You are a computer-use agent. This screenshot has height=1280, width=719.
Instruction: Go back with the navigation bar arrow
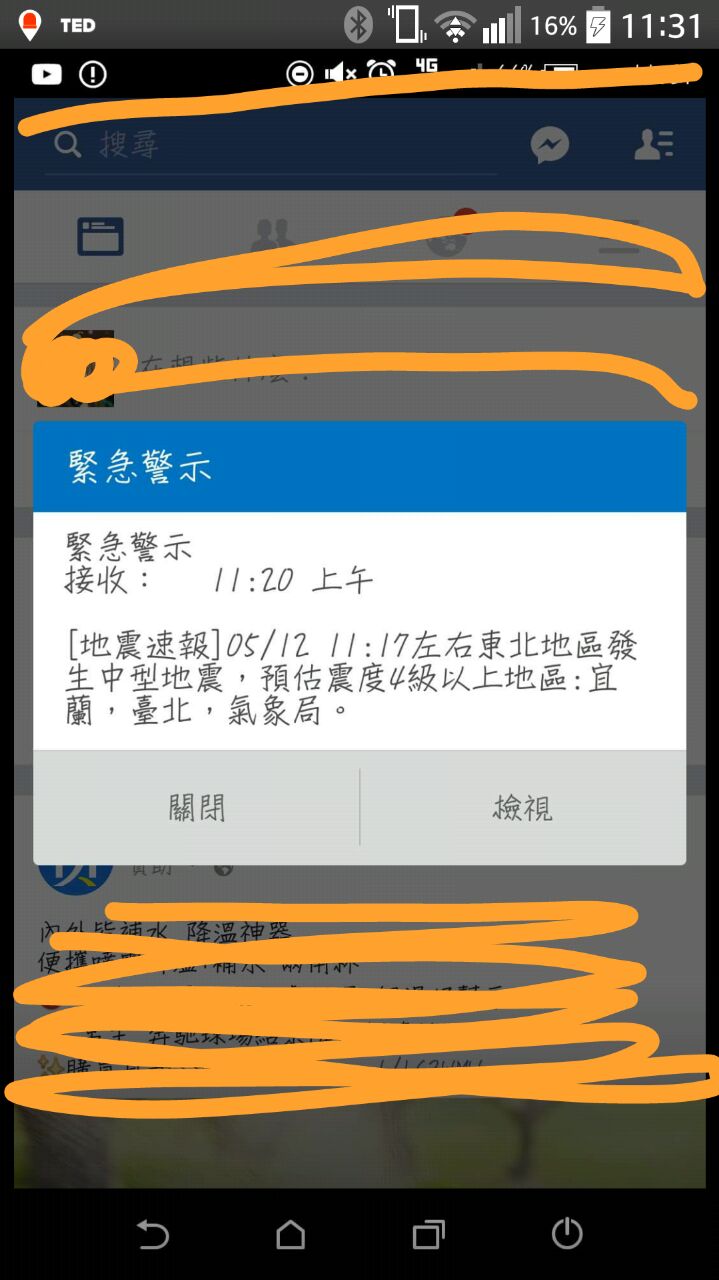point(152,1235)
